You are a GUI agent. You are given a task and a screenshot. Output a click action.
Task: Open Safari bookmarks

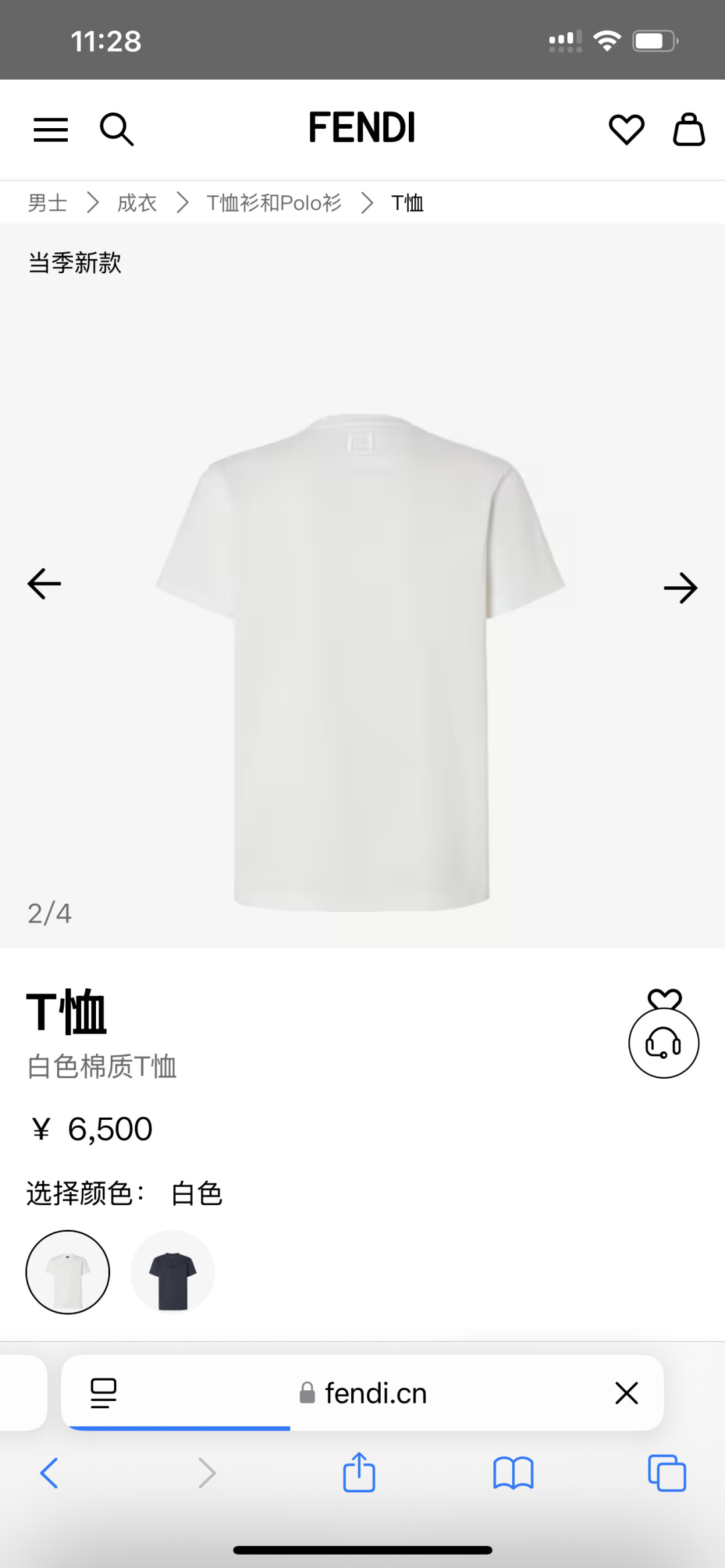tap(513, 1473)
